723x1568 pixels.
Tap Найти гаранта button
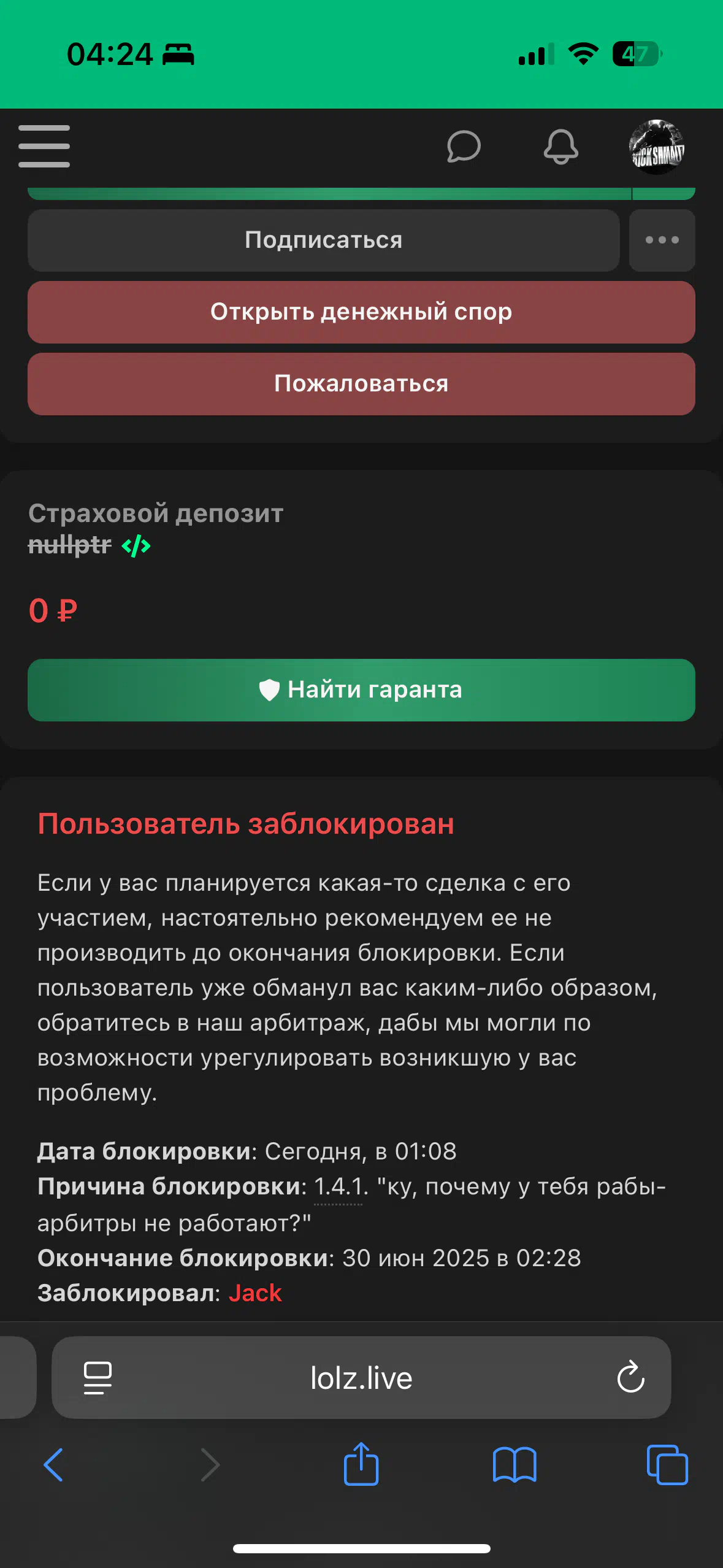[x=361, y=690]
